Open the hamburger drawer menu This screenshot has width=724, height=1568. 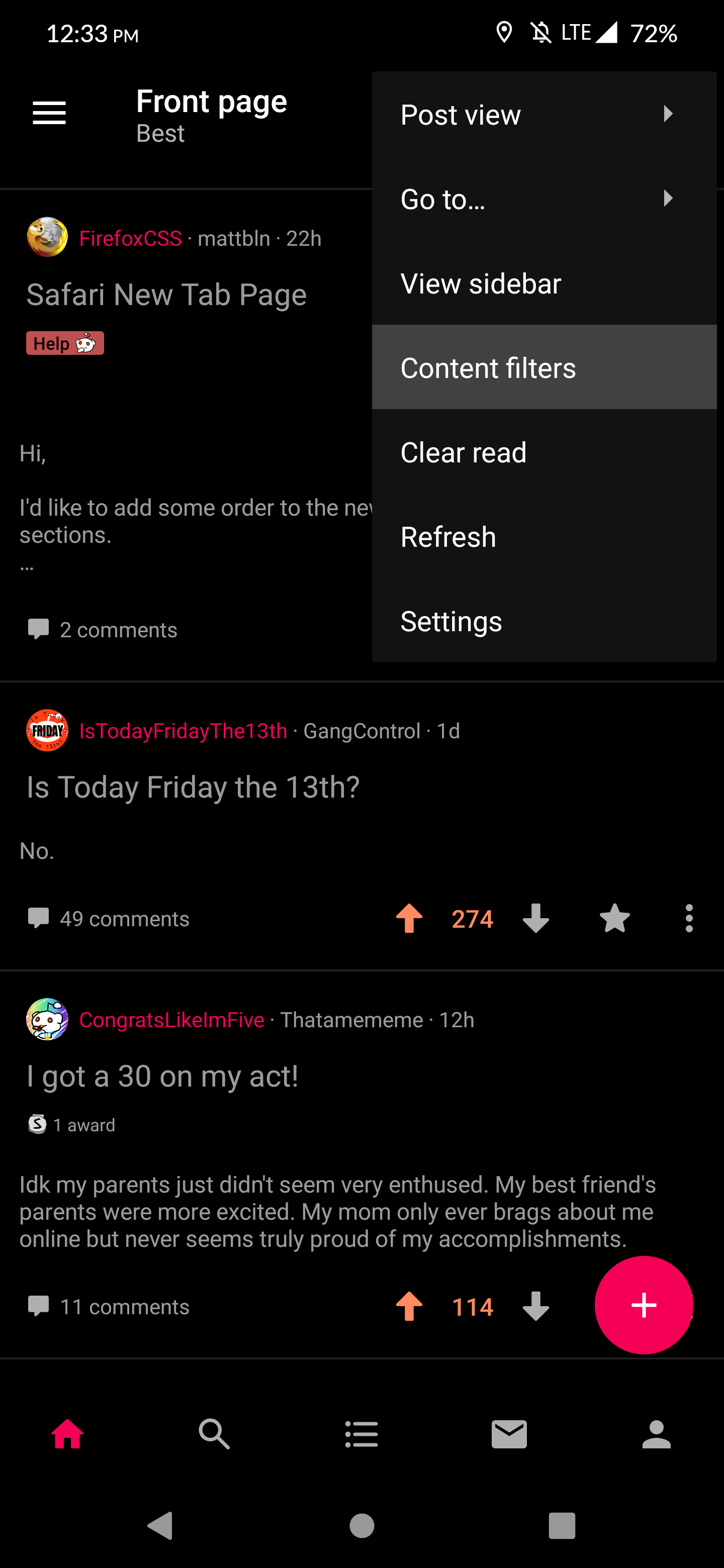(49, 113)
